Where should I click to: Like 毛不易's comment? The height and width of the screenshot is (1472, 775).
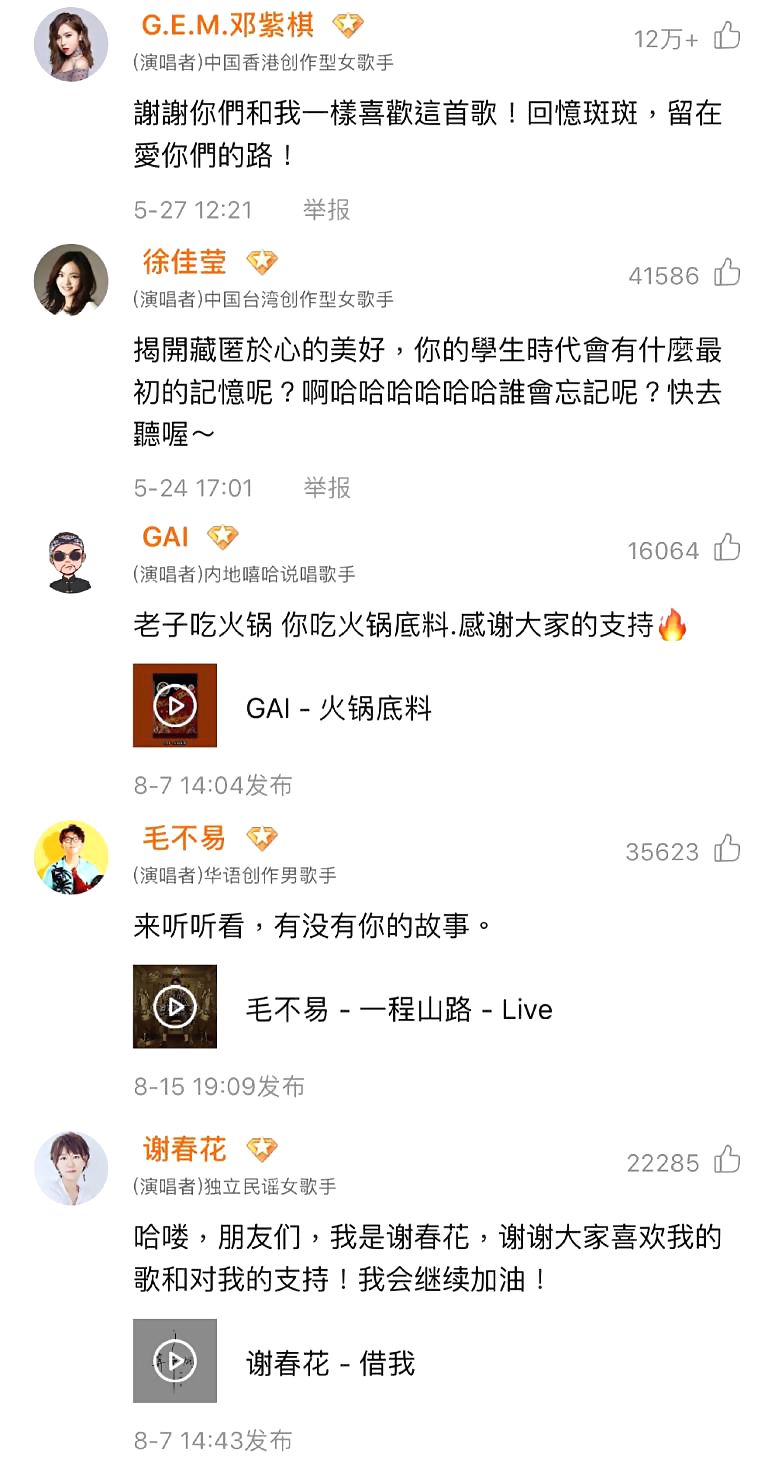coord(727,850)
